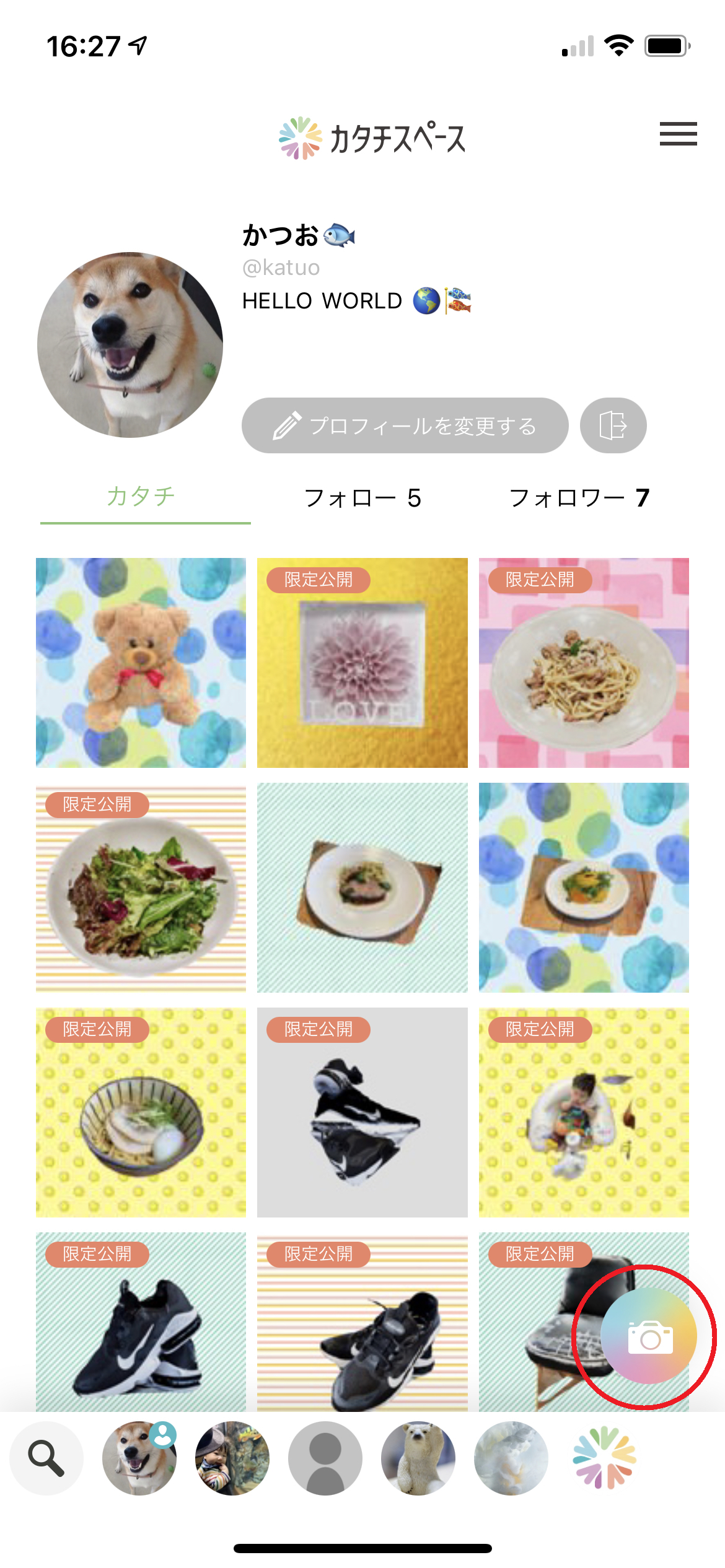Launch the camera floating button
Screen dimensions: 725x1568
point(649,1336)
